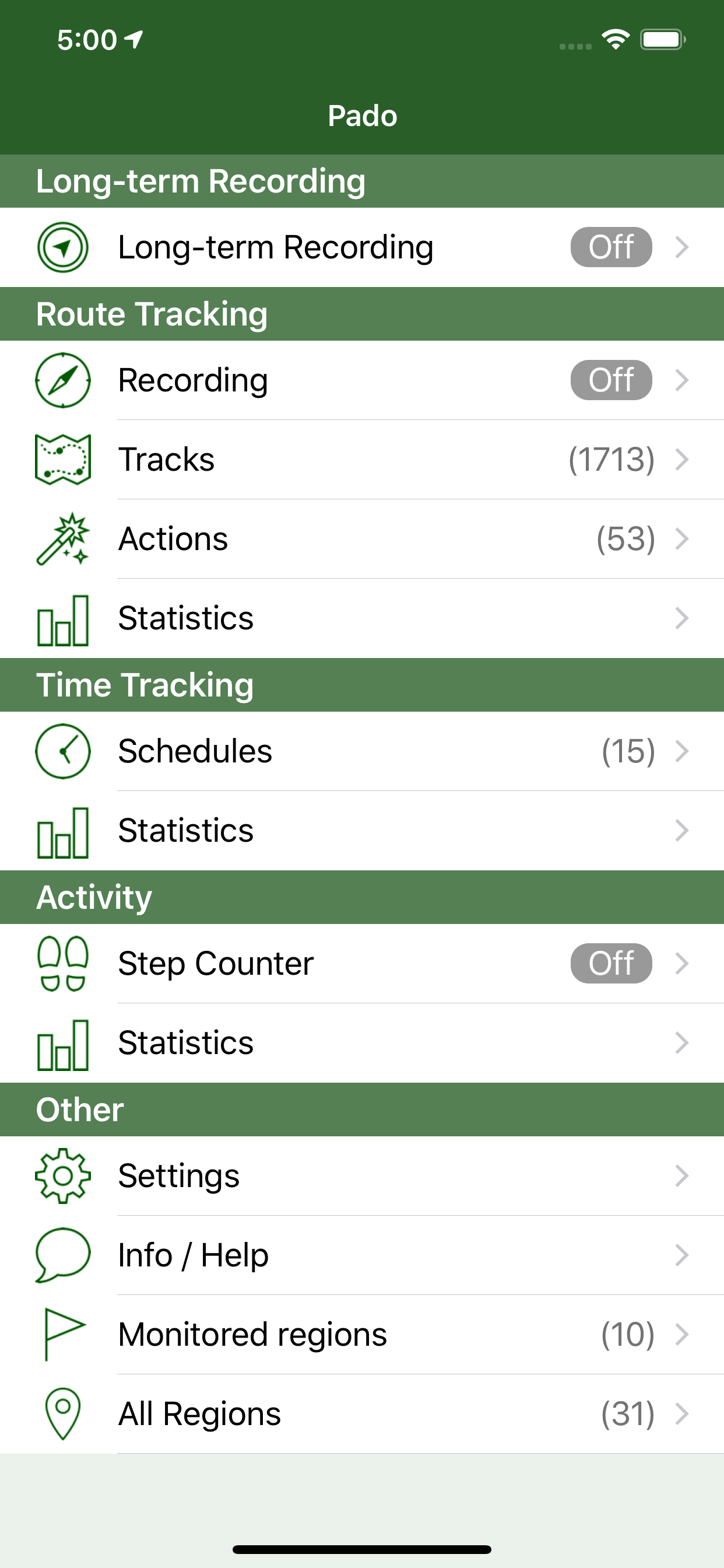Viewport: 724px width, 1568px height.
Task: Tap the Pado title bar
Action: pyautogui.click(x=362, y=116)
